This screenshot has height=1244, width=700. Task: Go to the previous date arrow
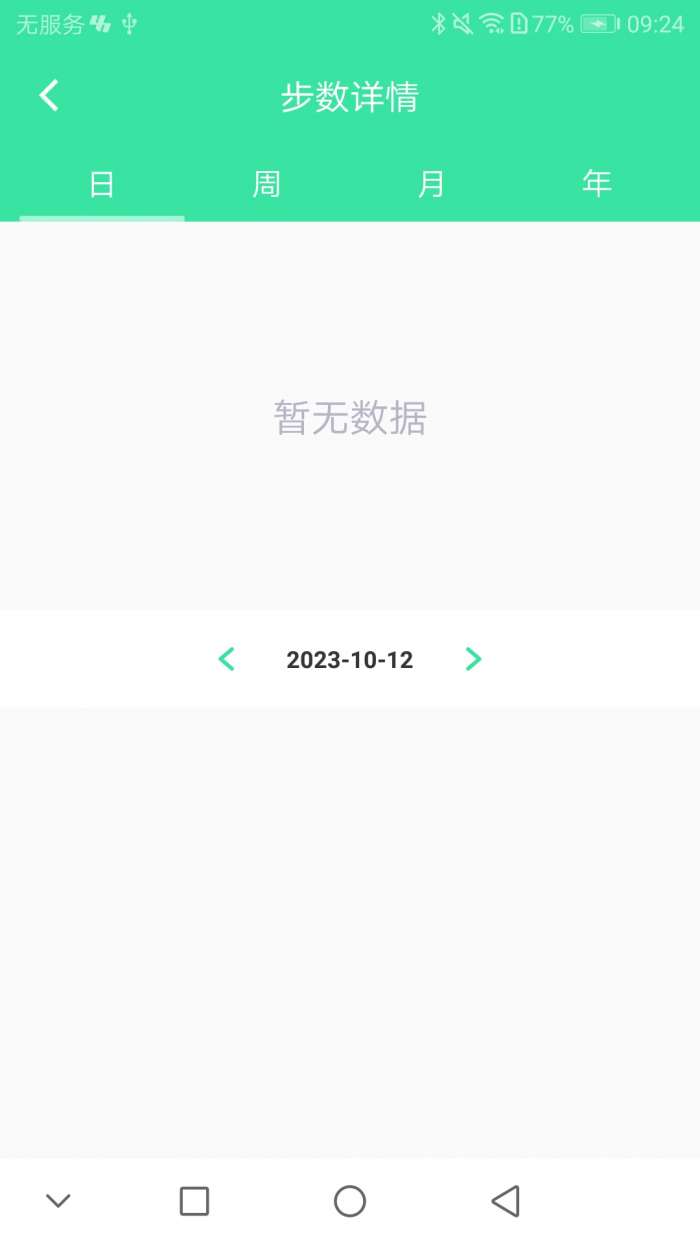pos(227,659)
